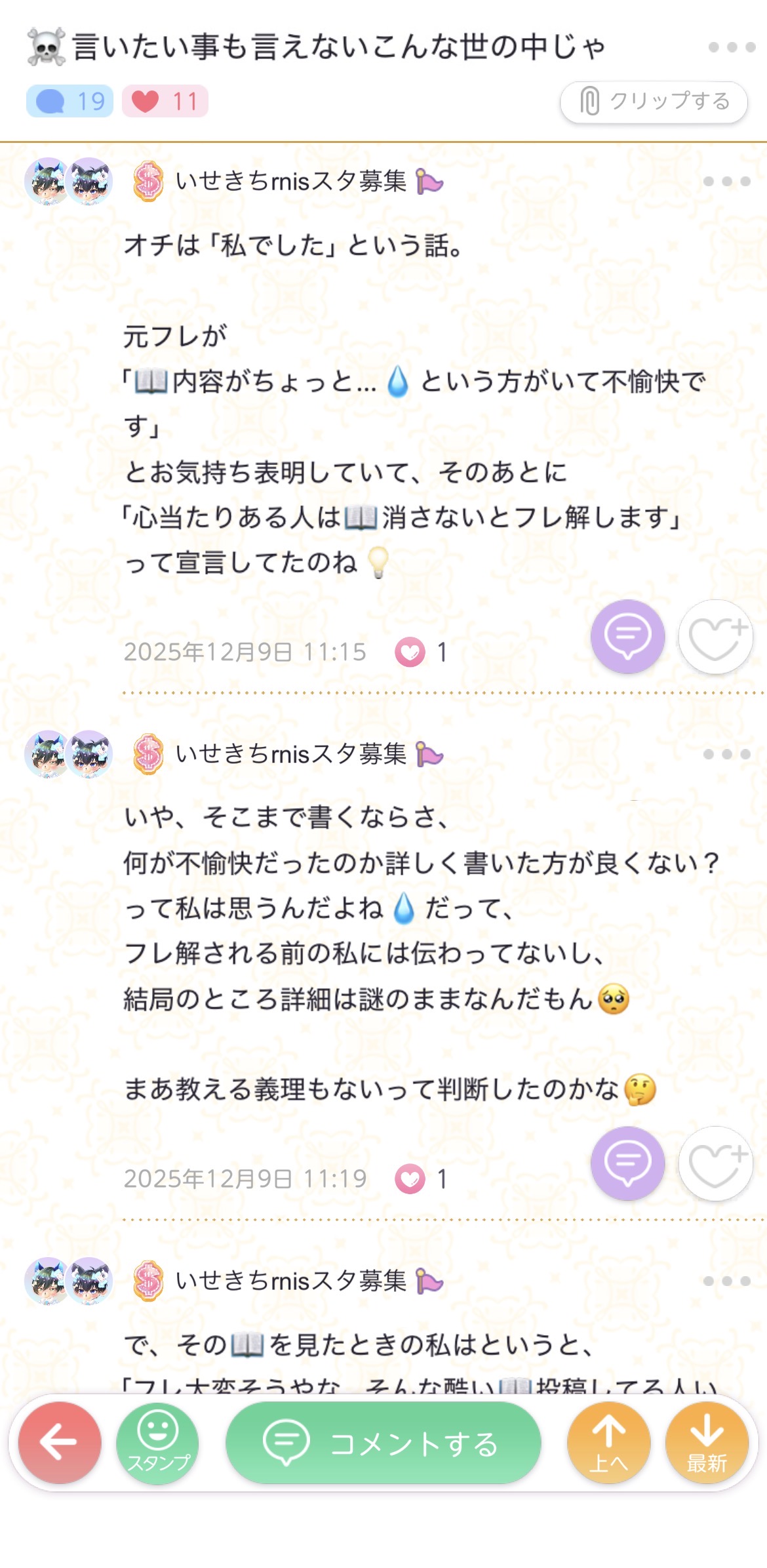The image size is (767, 1568).
Task: Go back with the red arrow button
Action: tap(60, 1442)
